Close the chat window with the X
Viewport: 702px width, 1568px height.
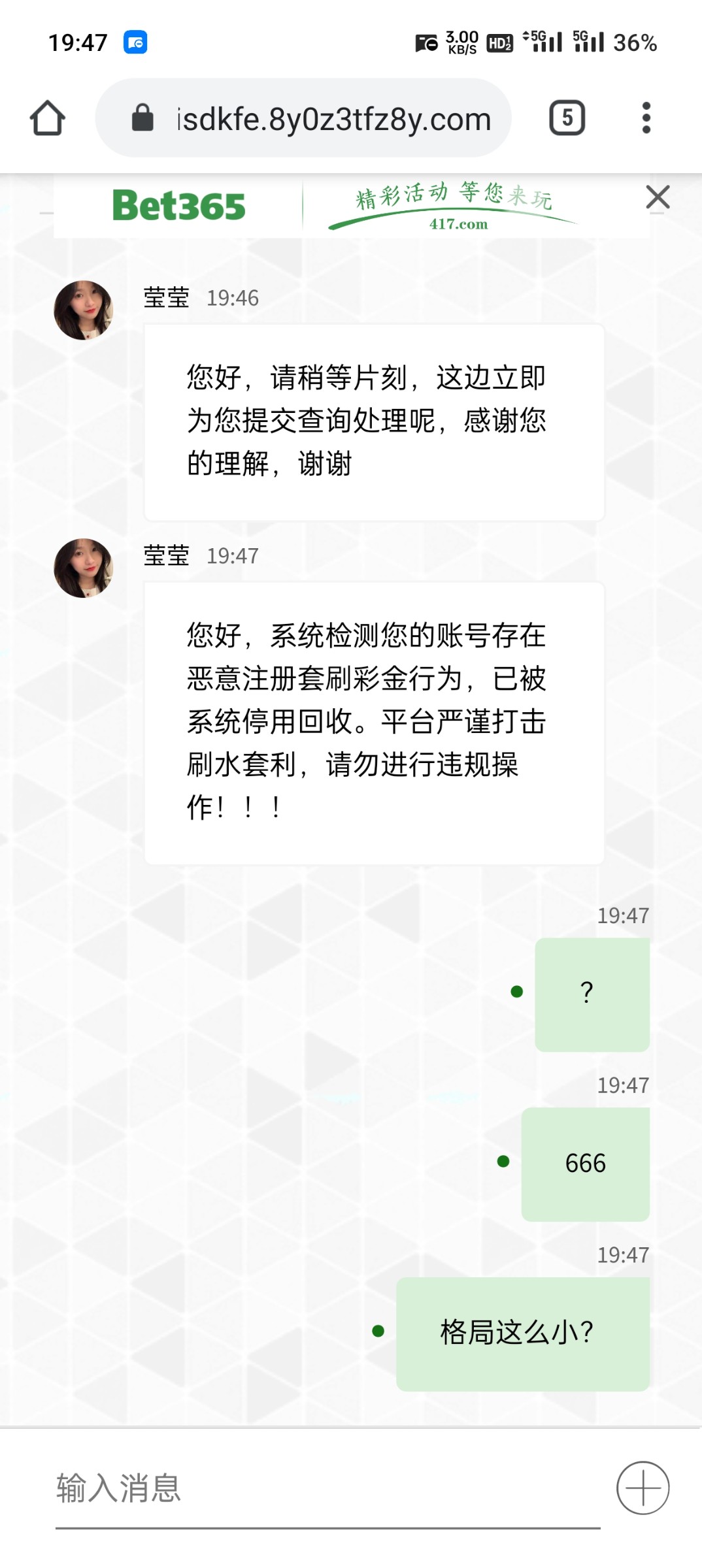658,197
